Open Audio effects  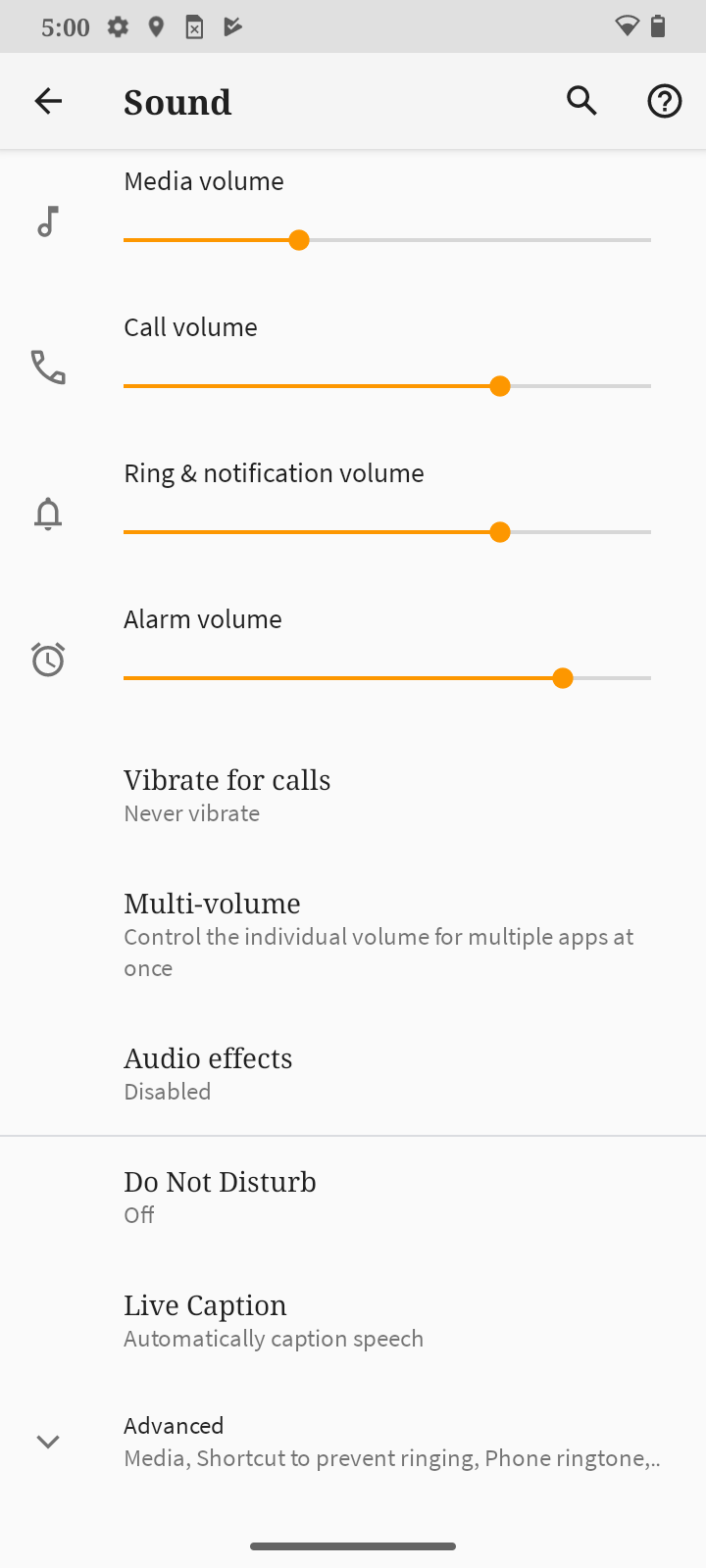[353, 1073]
